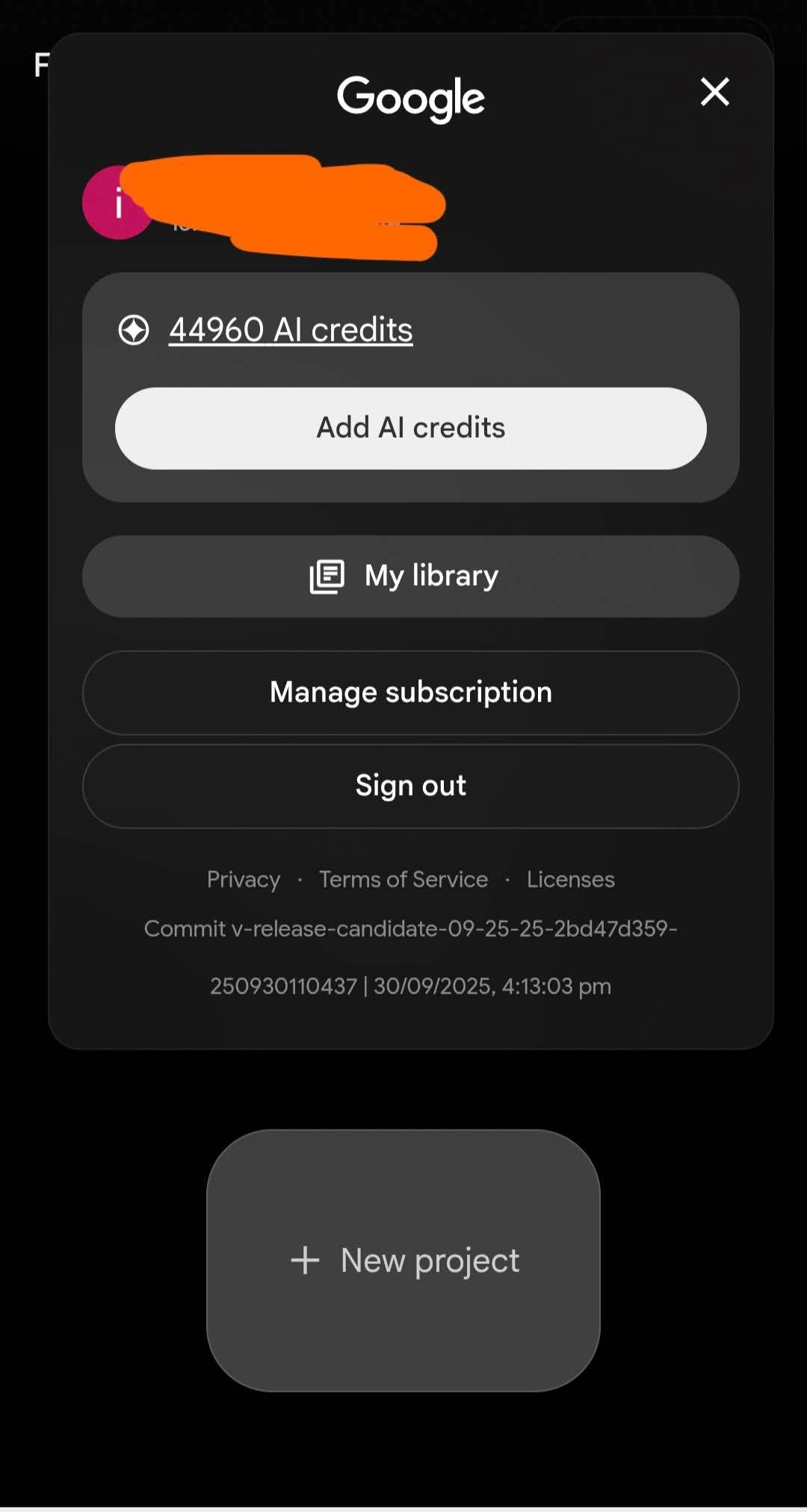
Task: Open Terms of Service
Action: (x=403, y=879)
